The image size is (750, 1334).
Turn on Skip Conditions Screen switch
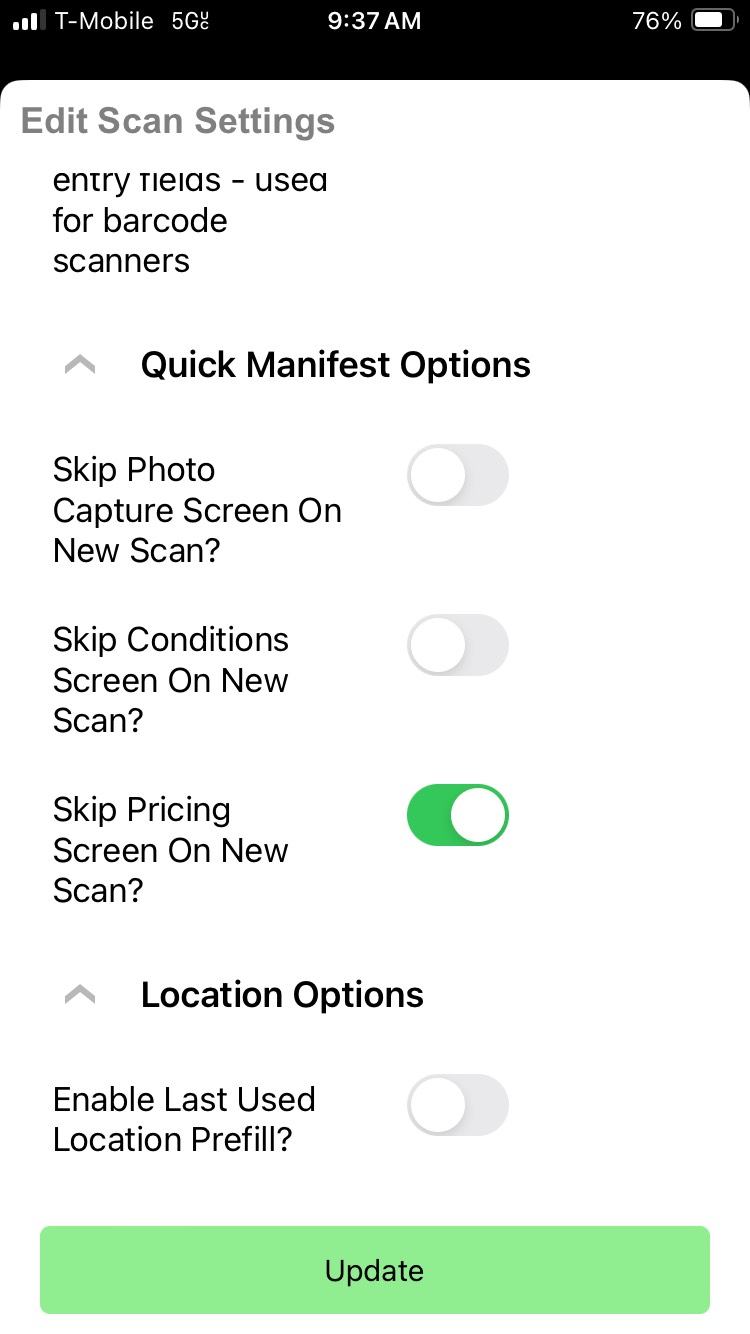(x=457, y=645)
